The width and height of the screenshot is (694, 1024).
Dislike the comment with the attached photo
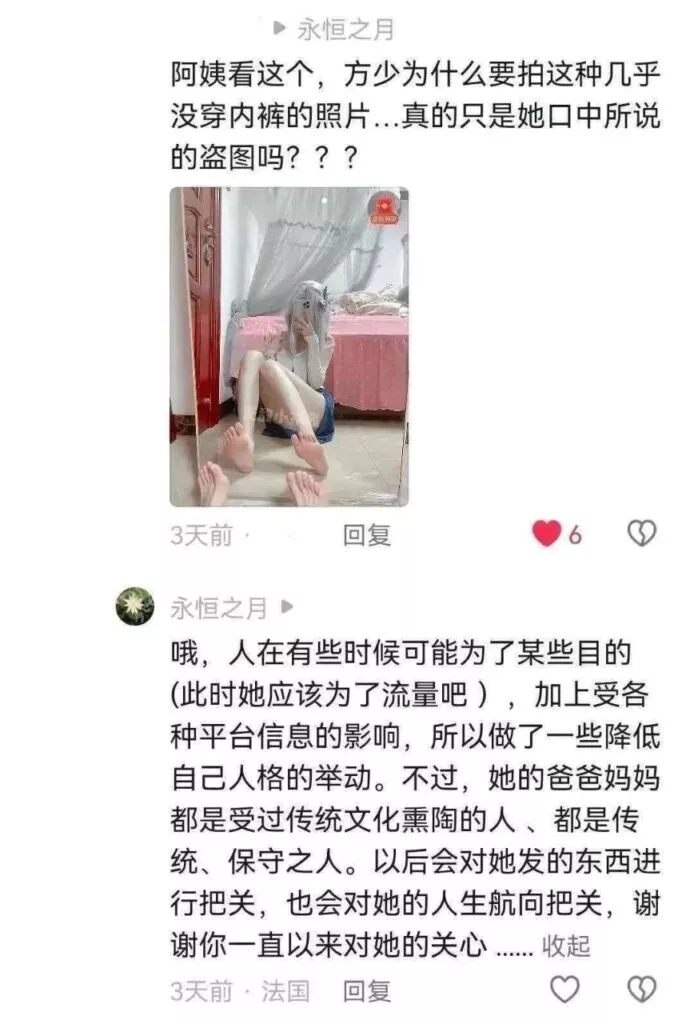(640, 534)
